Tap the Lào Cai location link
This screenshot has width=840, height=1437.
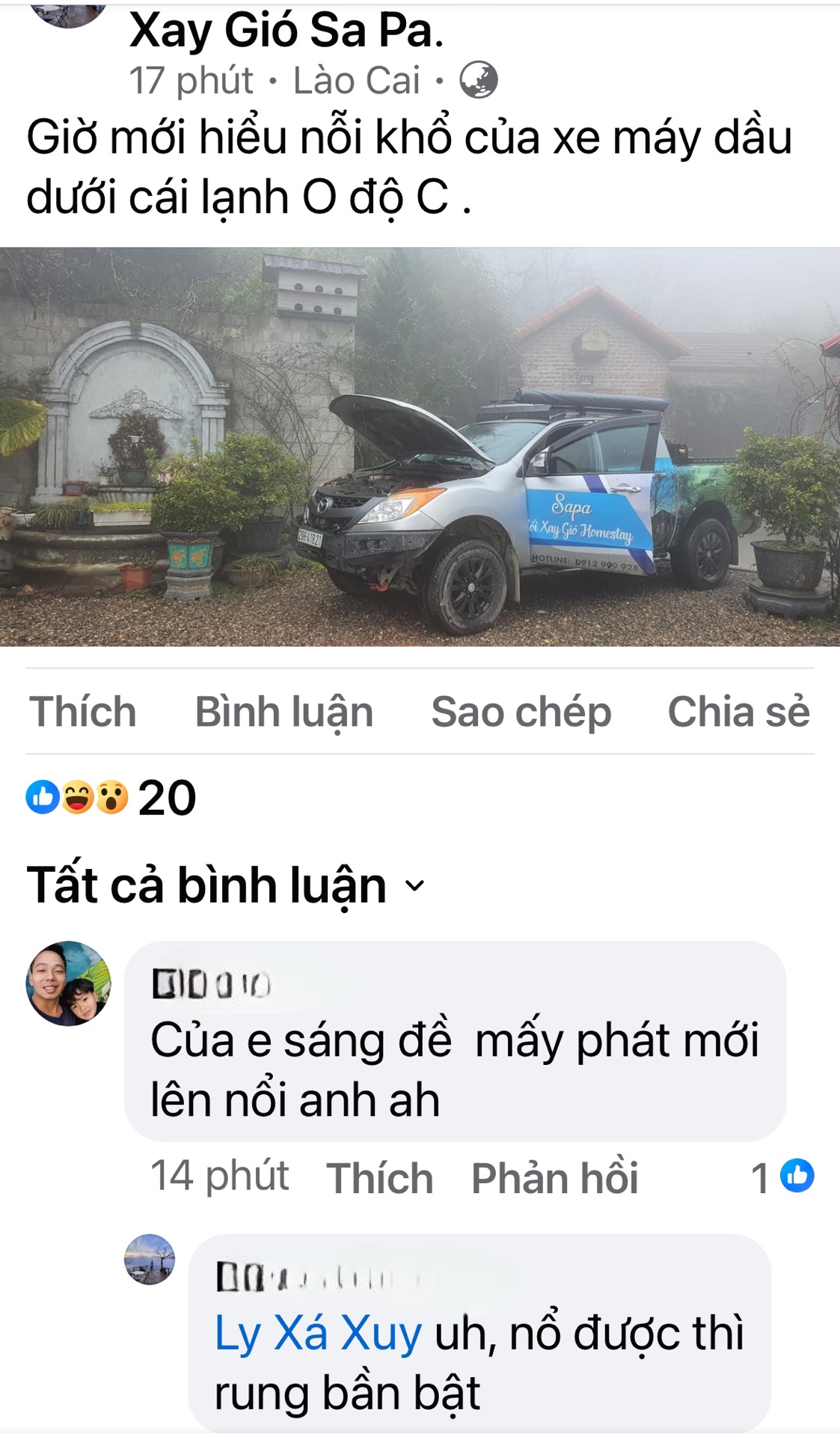(356, 81)
